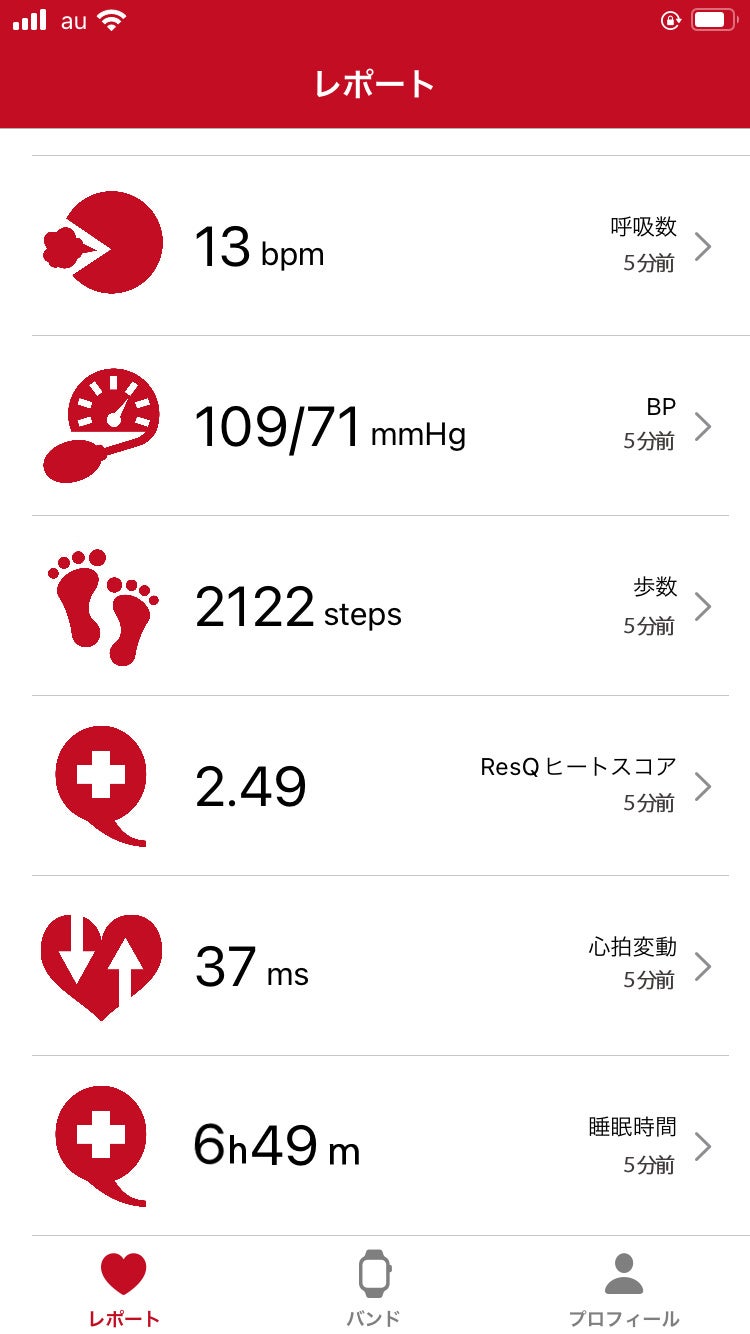The height and width of the screenshot is (1334, 750).
Task: Tap the red heart icon above レポート
Action: point(124,1272)
